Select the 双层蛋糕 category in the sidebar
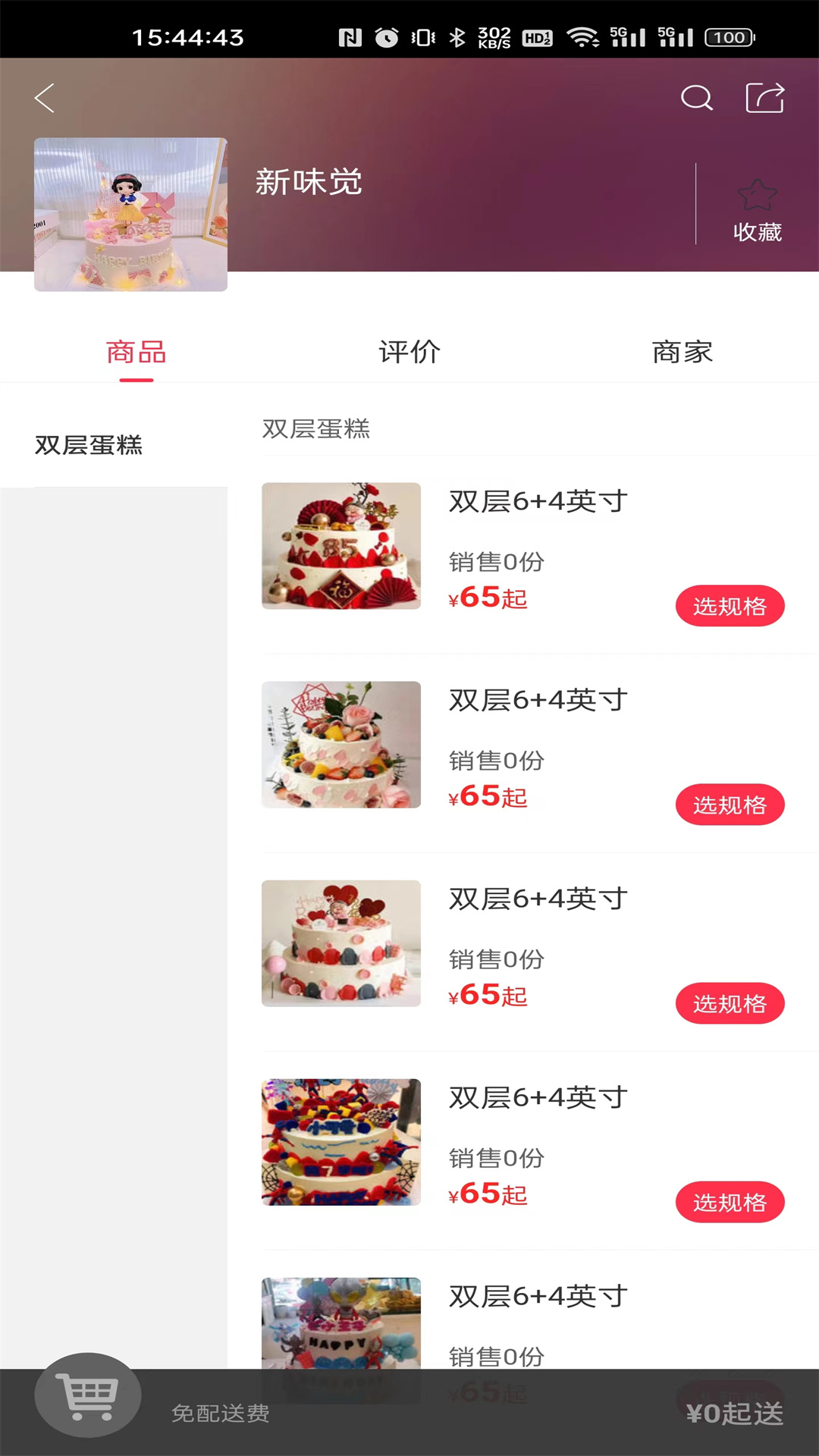The height and width of the screenshot is (1456, 819). [89, 445]
